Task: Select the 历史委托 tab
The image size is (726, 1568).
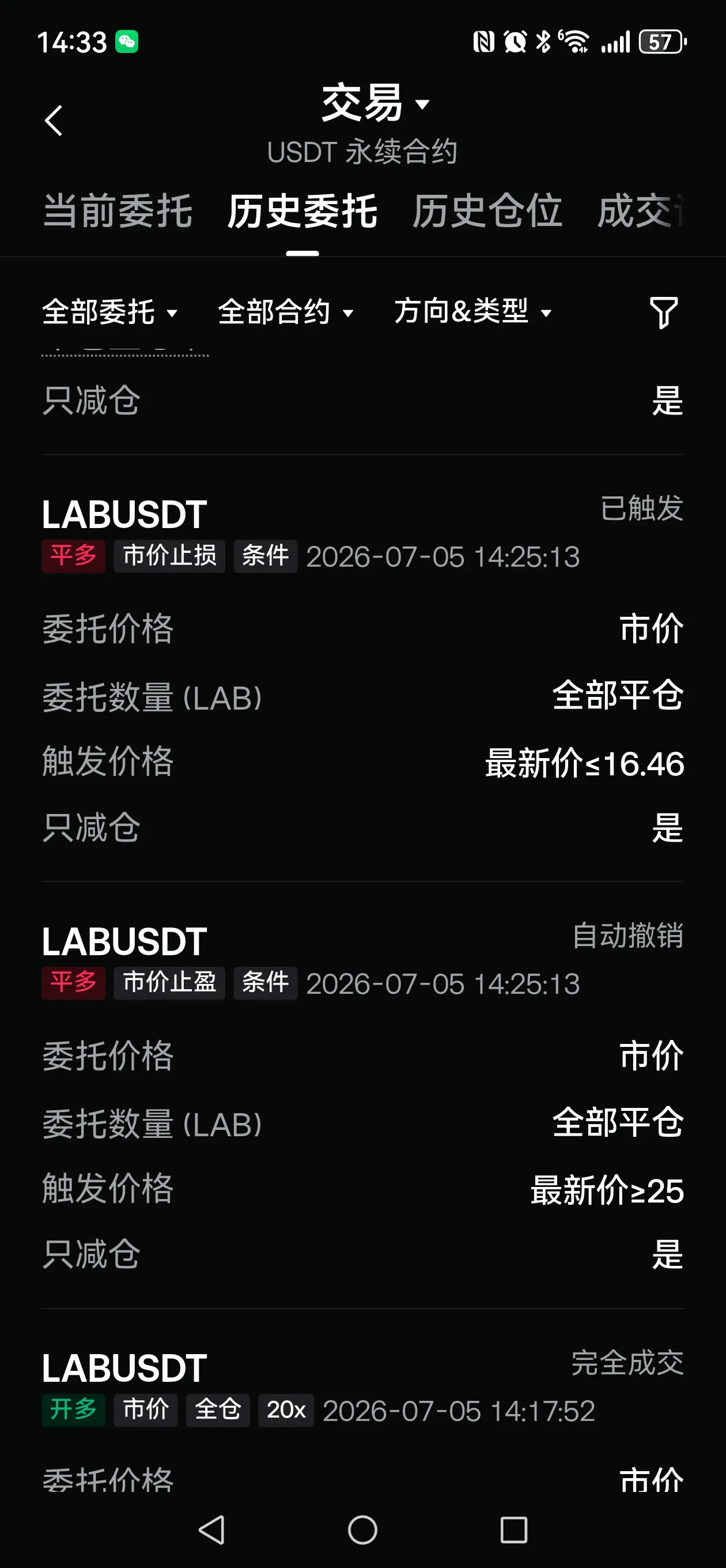Action: 302,211
